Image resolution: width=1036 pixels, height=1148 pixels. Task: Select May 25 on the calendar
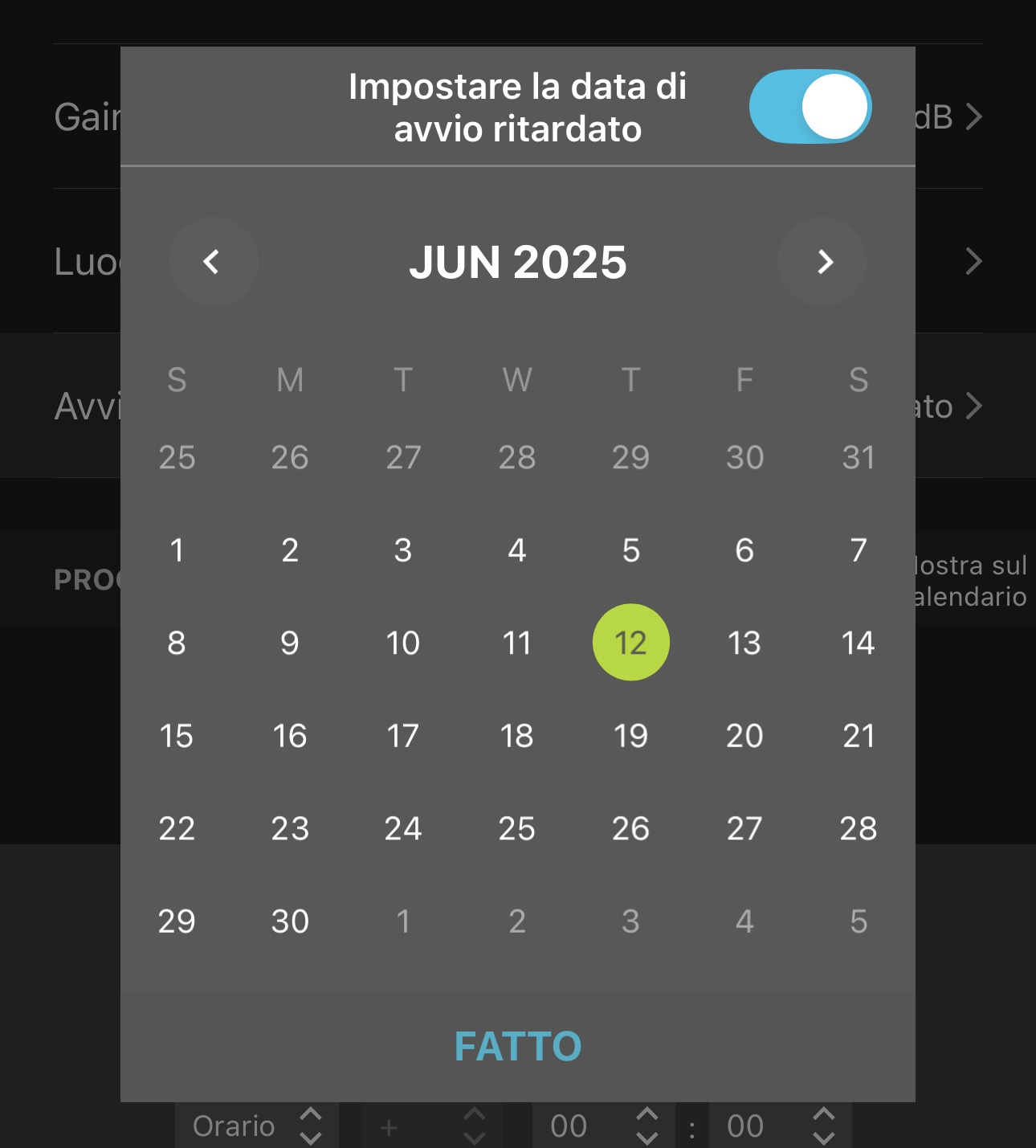coord(177,457)
